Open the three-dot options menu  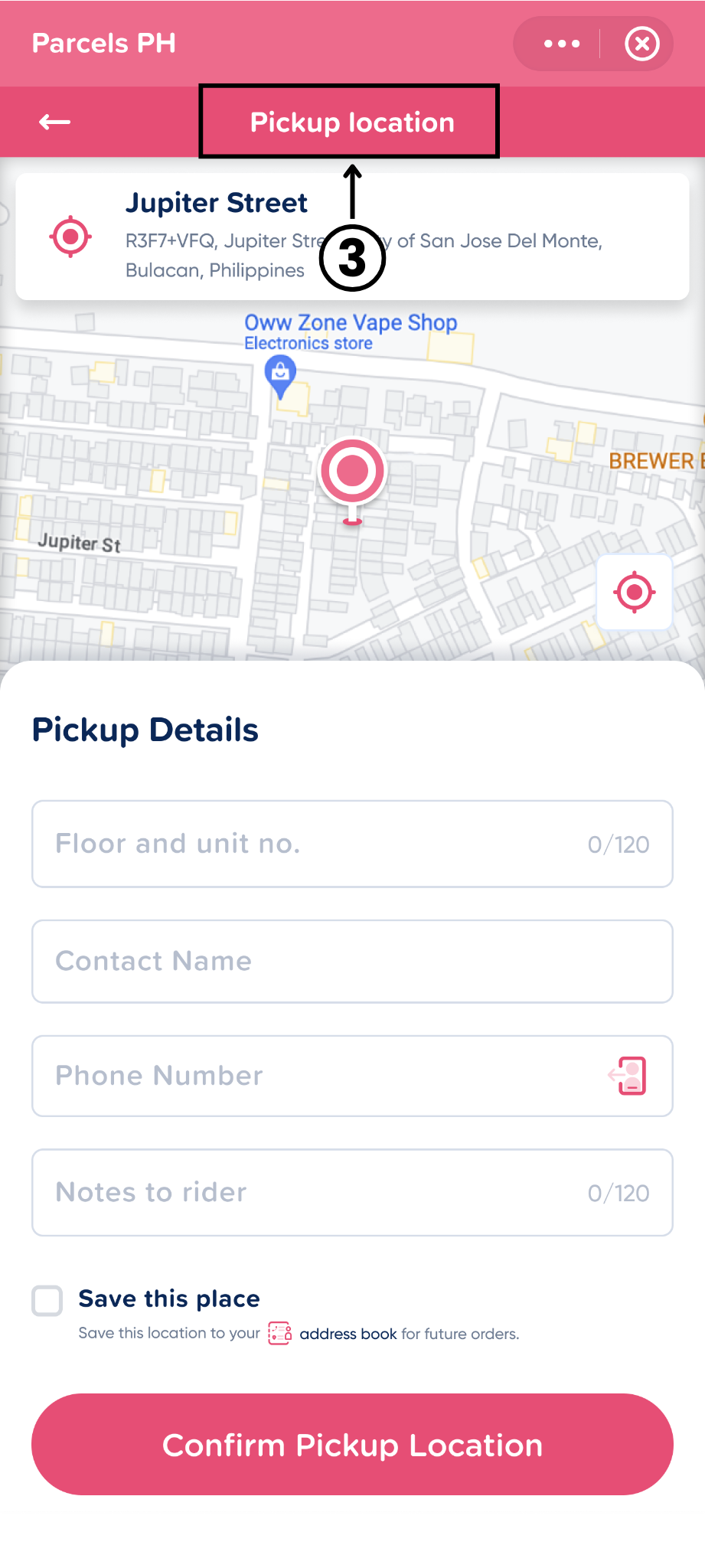coord(562,44)
